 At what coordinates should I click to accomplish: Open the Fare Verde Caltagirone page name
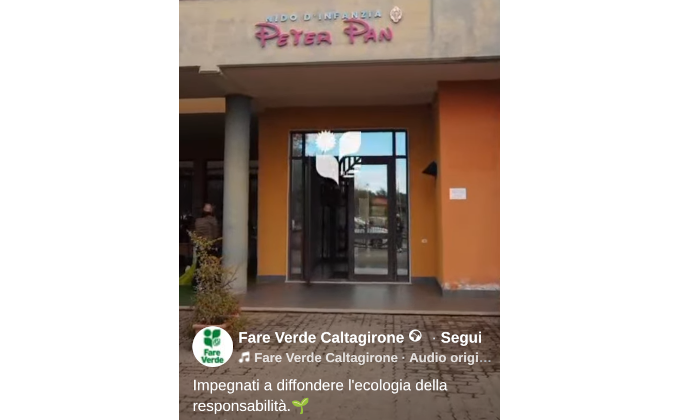click(x=321, y=337)
